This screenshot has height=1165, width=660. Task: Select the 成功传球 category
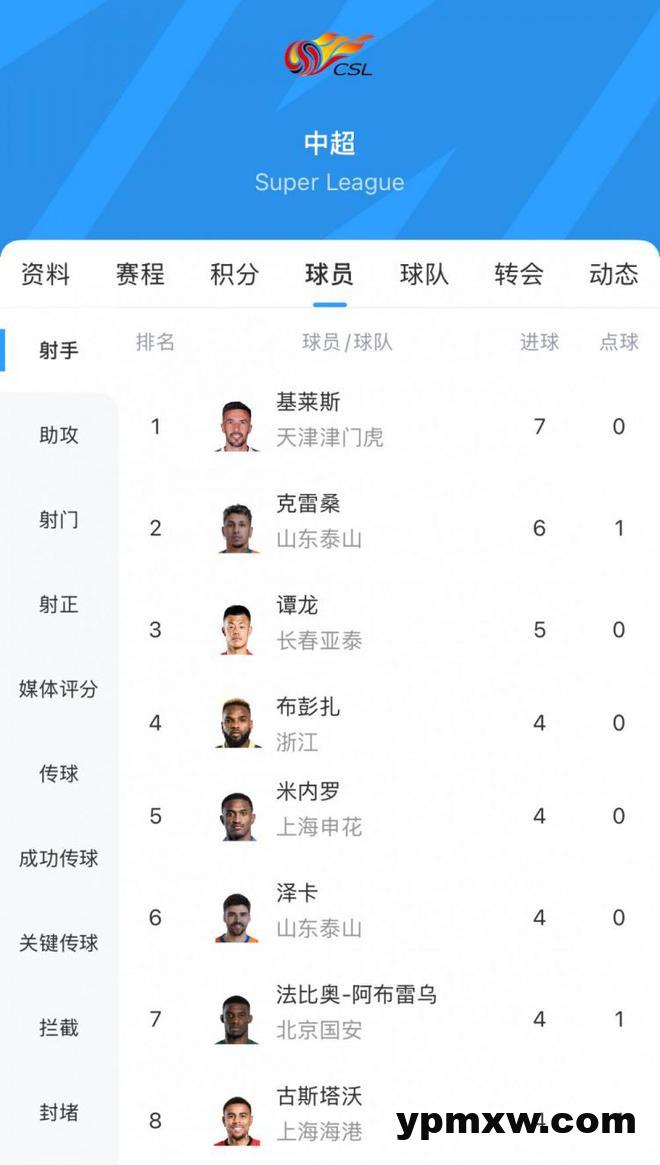click(x=59, y=858)
